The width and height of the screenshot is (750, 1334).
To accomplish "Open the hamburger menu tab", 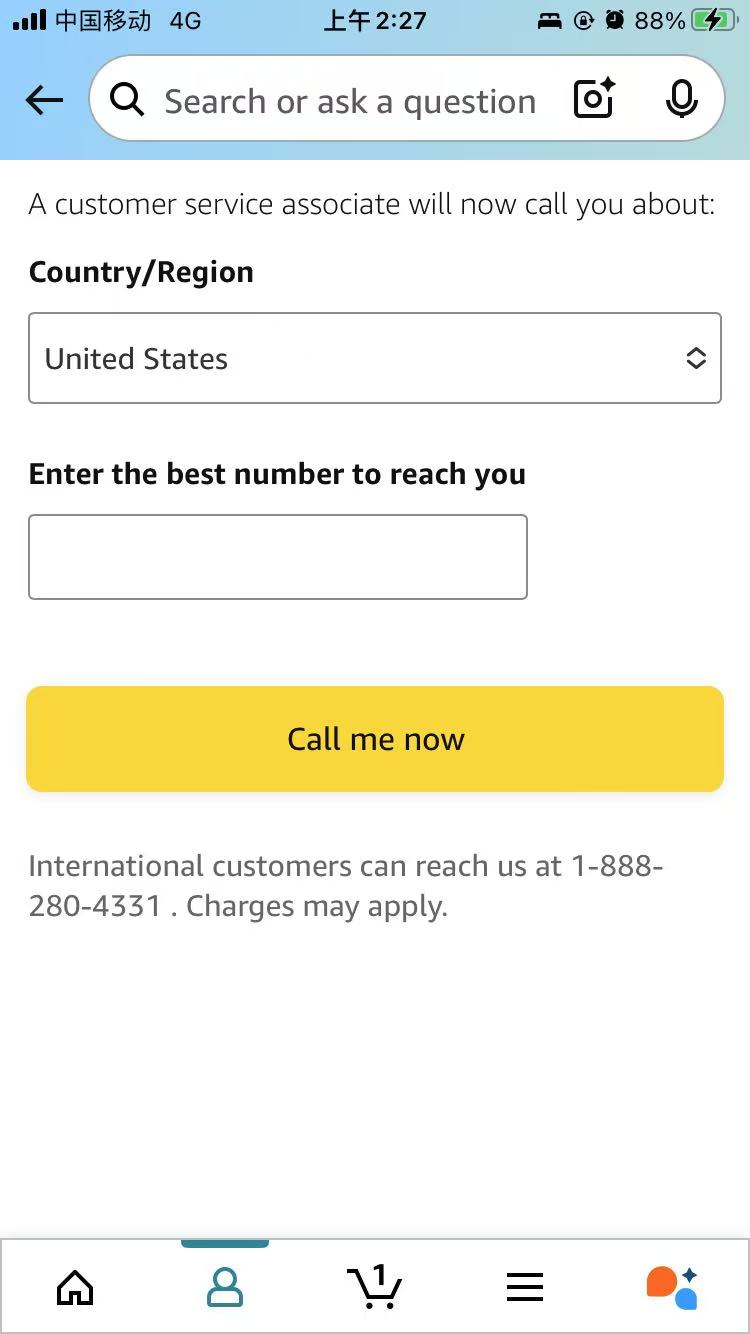I will (525, 1287).
